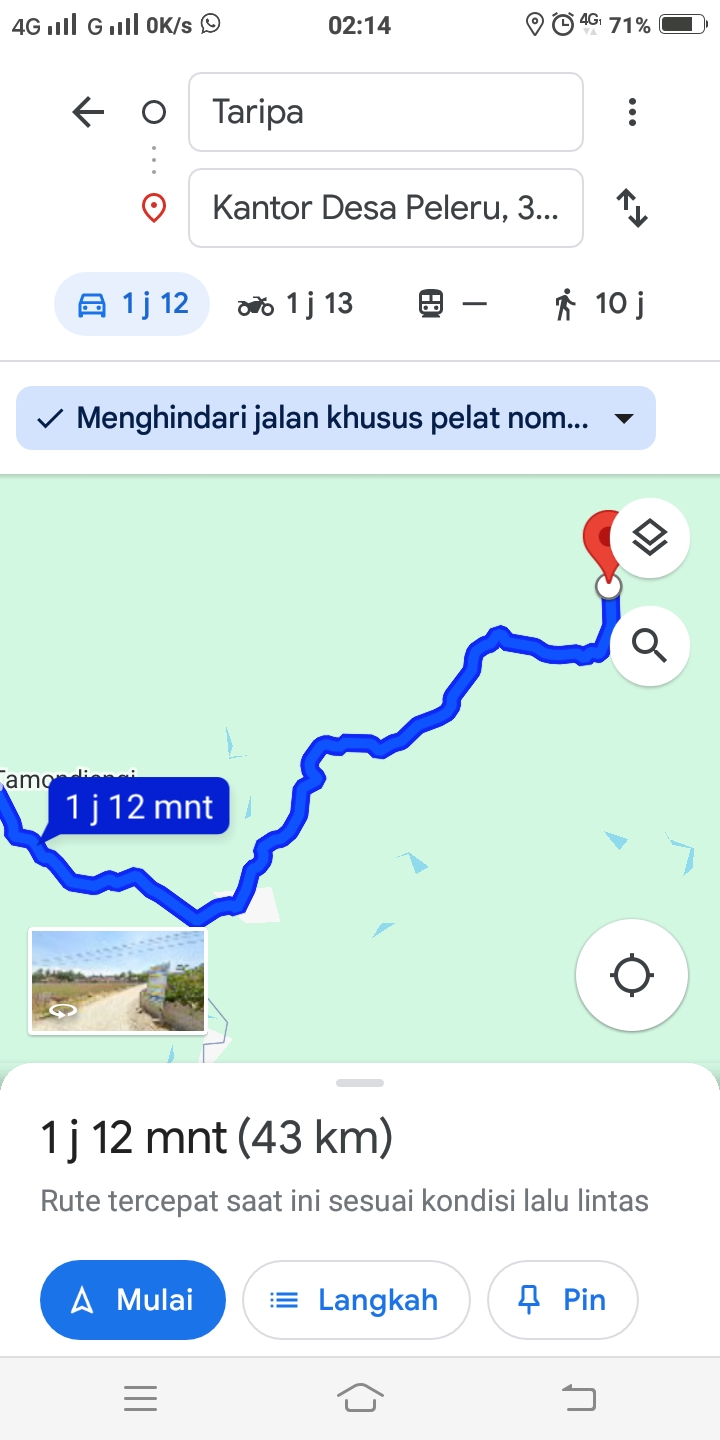Edit the Kantor Desa Peleru destination field
Viewport: 720px width, 1440px height.
click(386, 208)
